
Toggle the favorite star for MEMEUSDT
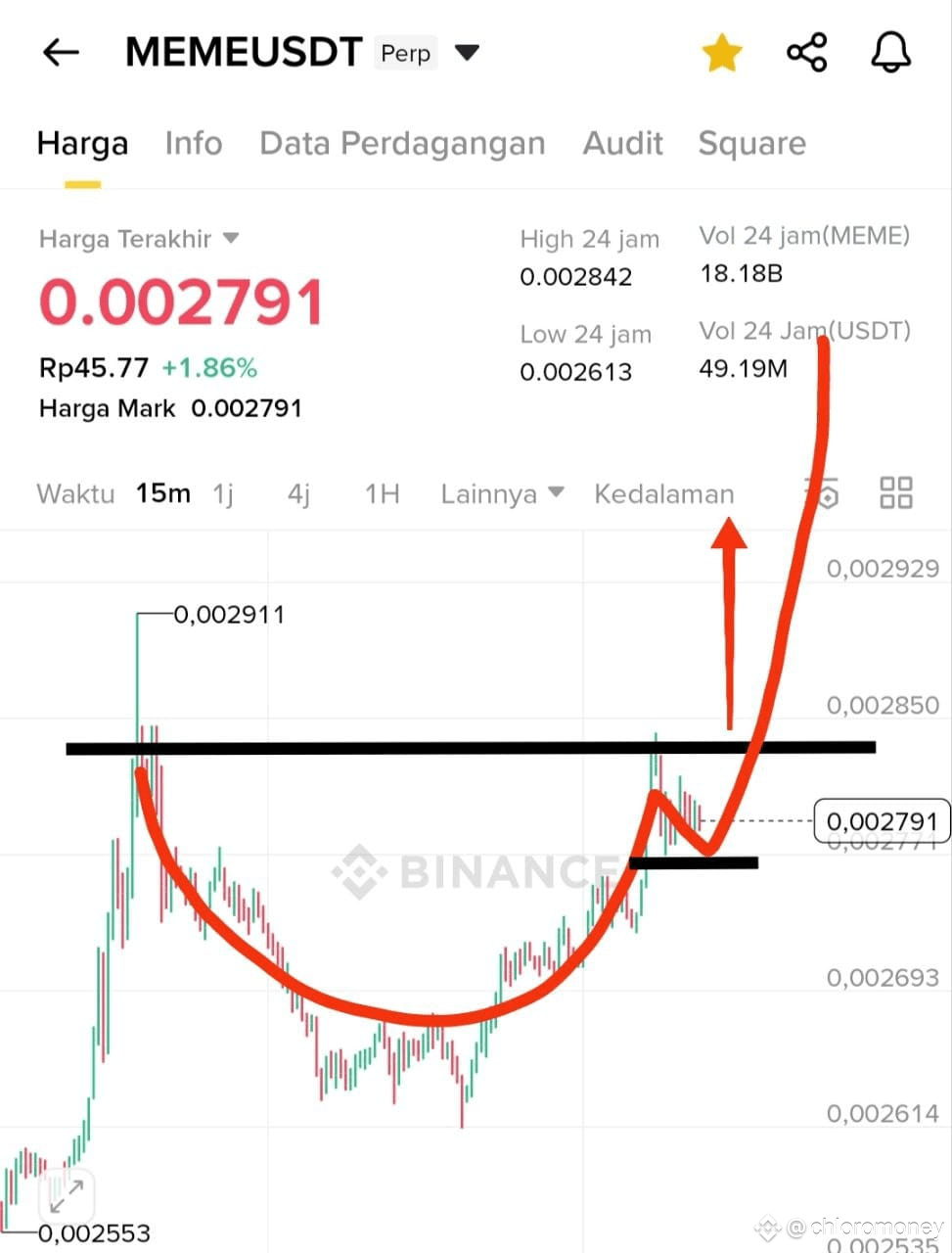(x=722, y=53)
